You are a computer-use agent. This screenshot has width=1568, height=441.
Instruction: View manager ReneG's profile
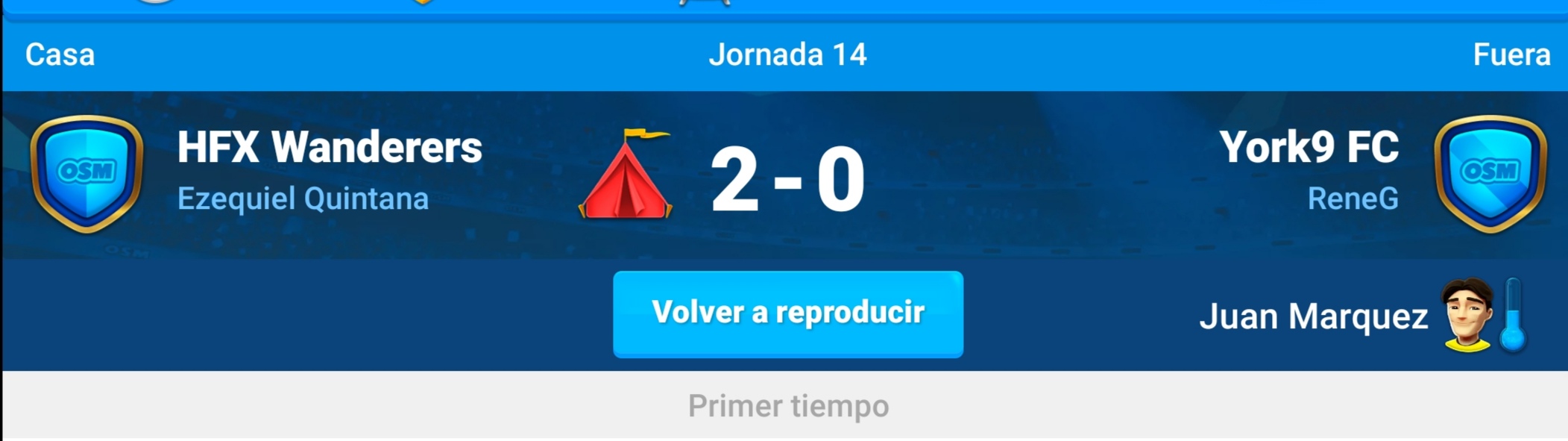click(1352, 199)
